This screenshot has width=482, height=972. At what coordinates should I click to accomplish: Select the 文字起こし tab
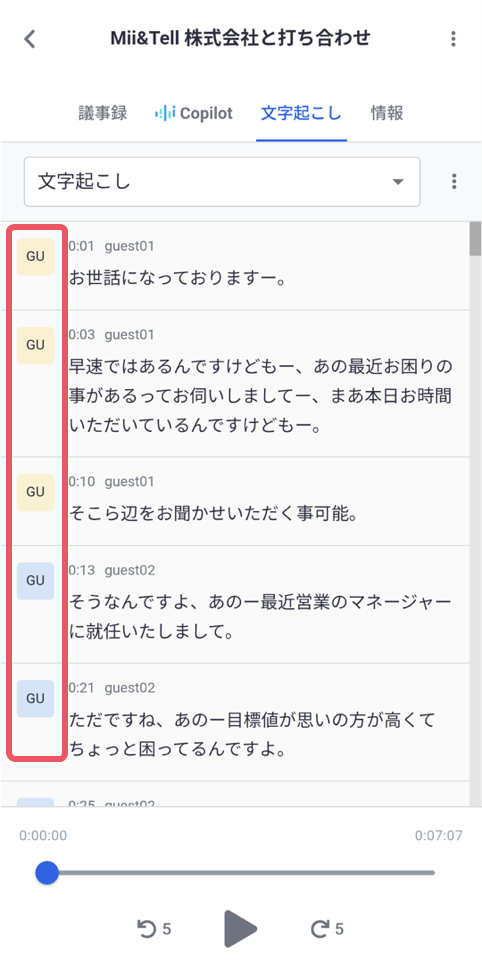click(x=301, y=113)
